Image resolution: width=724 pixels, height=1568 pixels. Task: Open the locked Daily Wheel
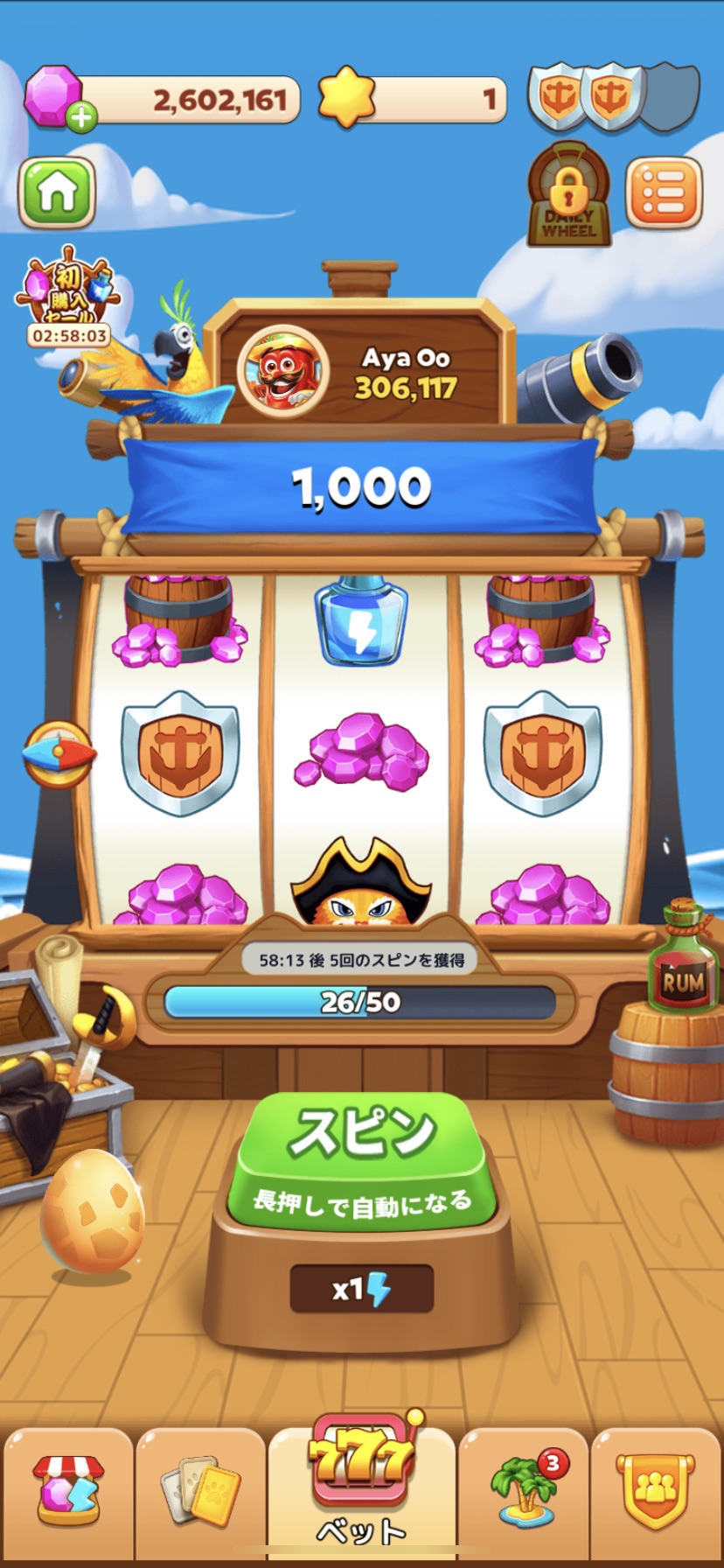point(569,194)
